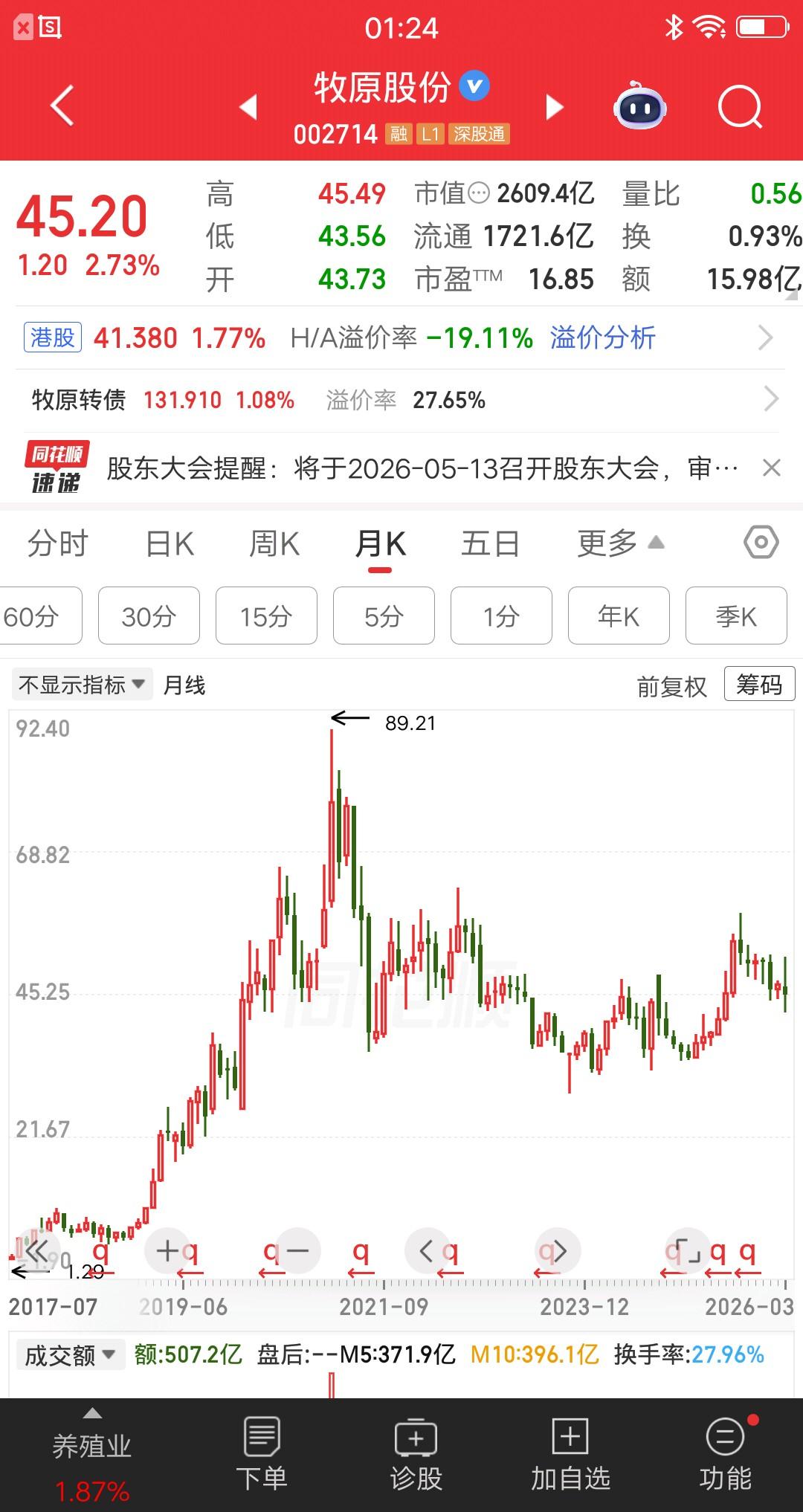The image size is (803, 1512).
Task: Open 溢价分析 premium analysis
Action: [x=603, y=338]
